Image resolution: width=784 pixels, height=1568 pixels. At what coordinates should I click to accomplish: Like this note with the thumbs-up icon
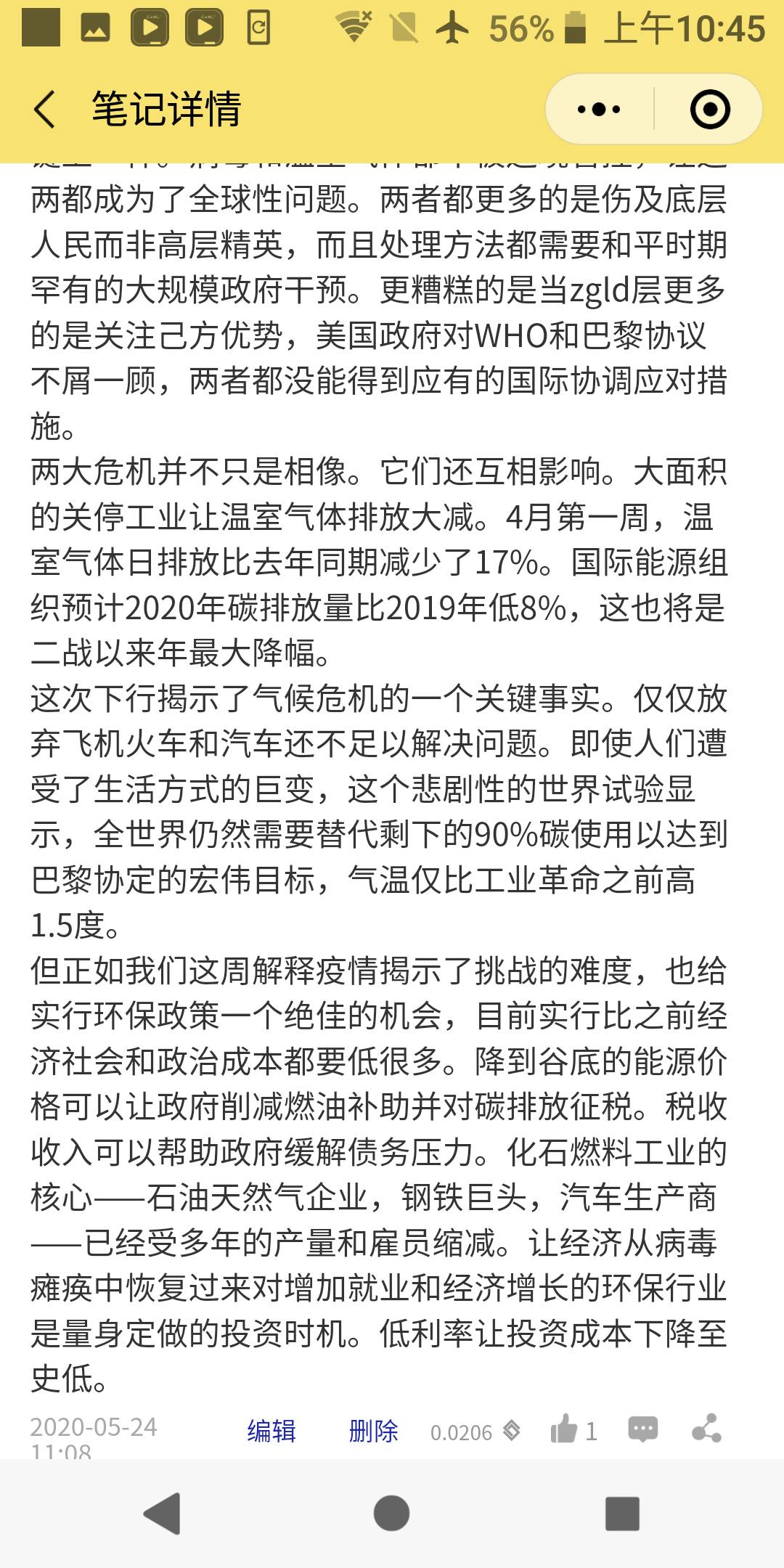pos(564,1430)
